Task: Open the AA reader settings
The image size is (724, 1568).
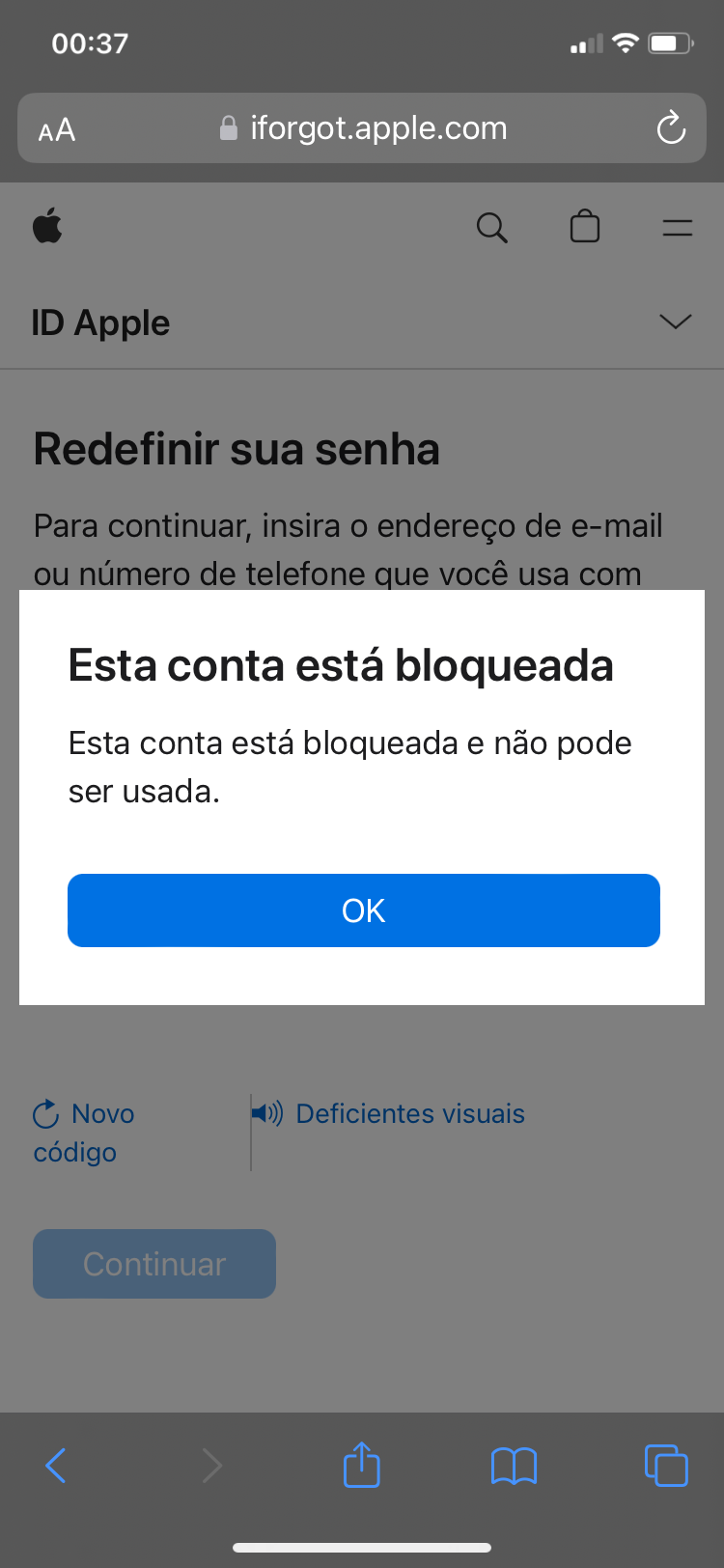Action: coord(57,129)
